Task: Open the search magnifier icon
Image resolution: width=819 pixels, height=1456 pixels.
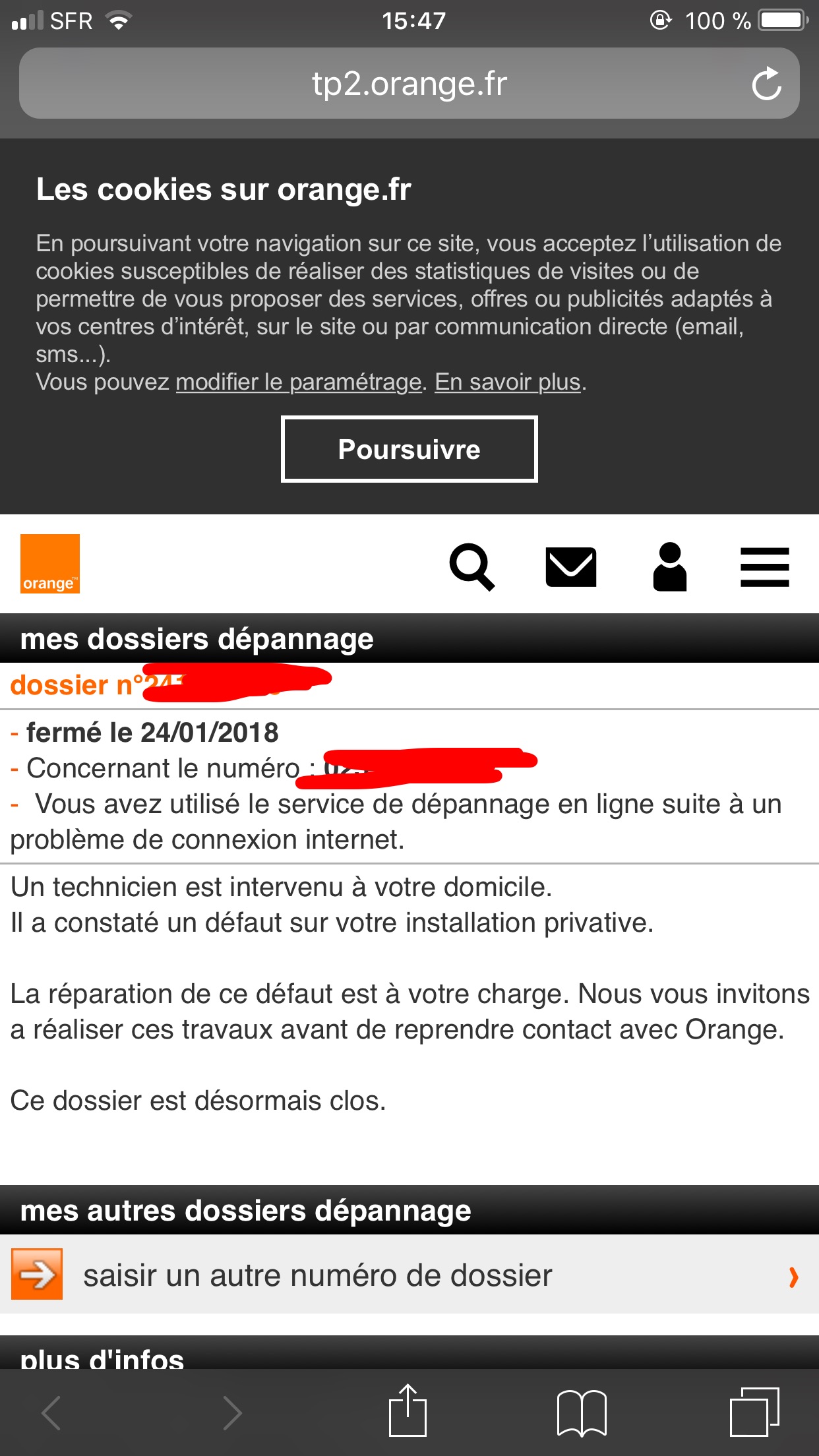Action: click(471, 567)
